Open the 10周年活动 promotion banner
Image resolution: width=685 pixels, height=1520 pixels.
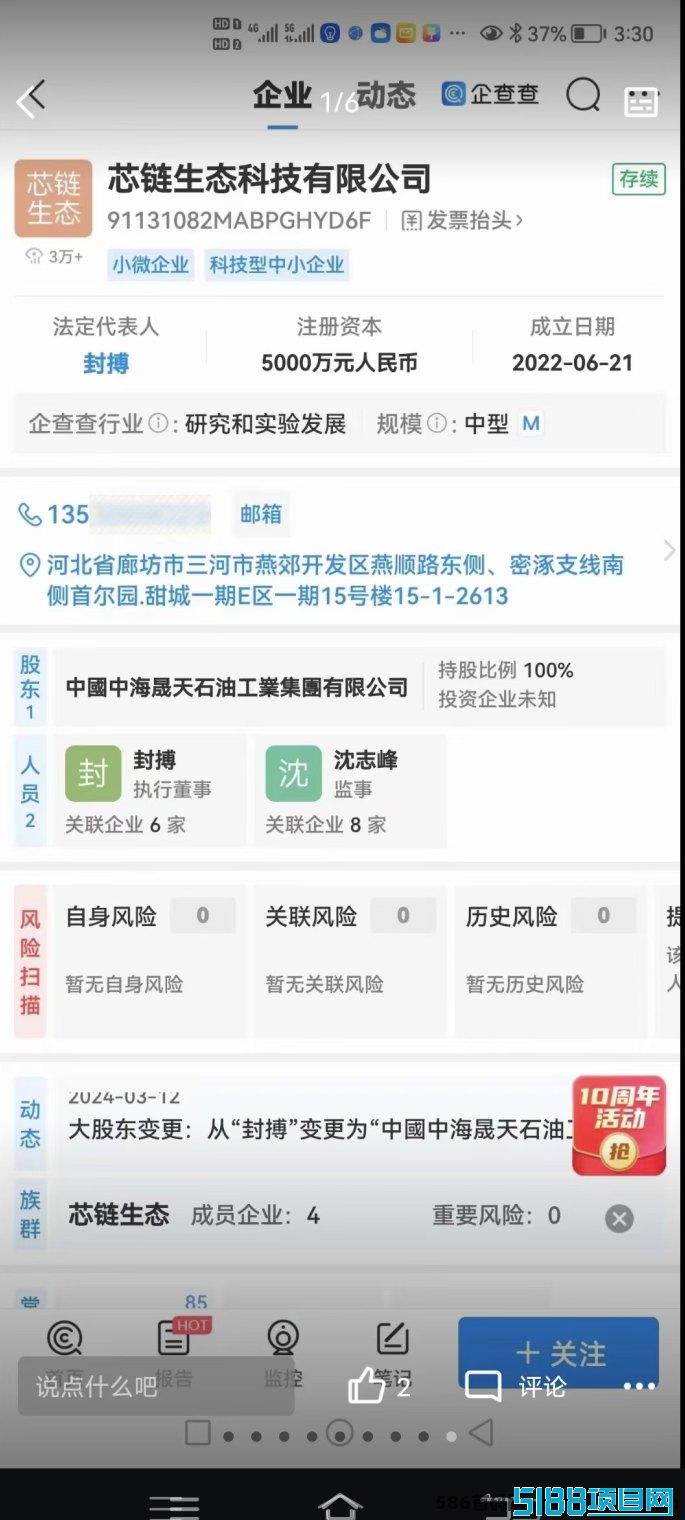pyautogui.click(x=618, y=1124)
